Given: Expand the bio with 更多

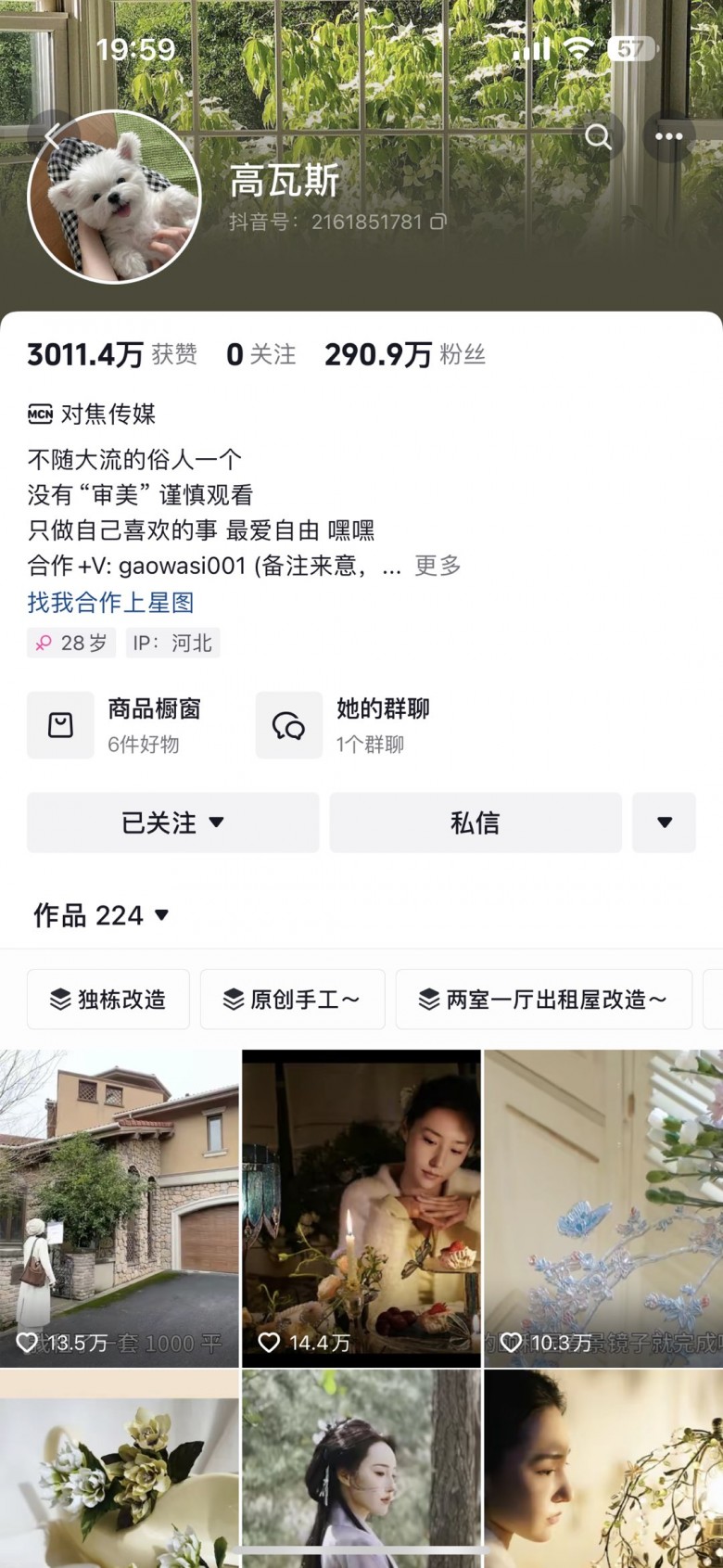Looking at the screenshot, I should (438, 566).
